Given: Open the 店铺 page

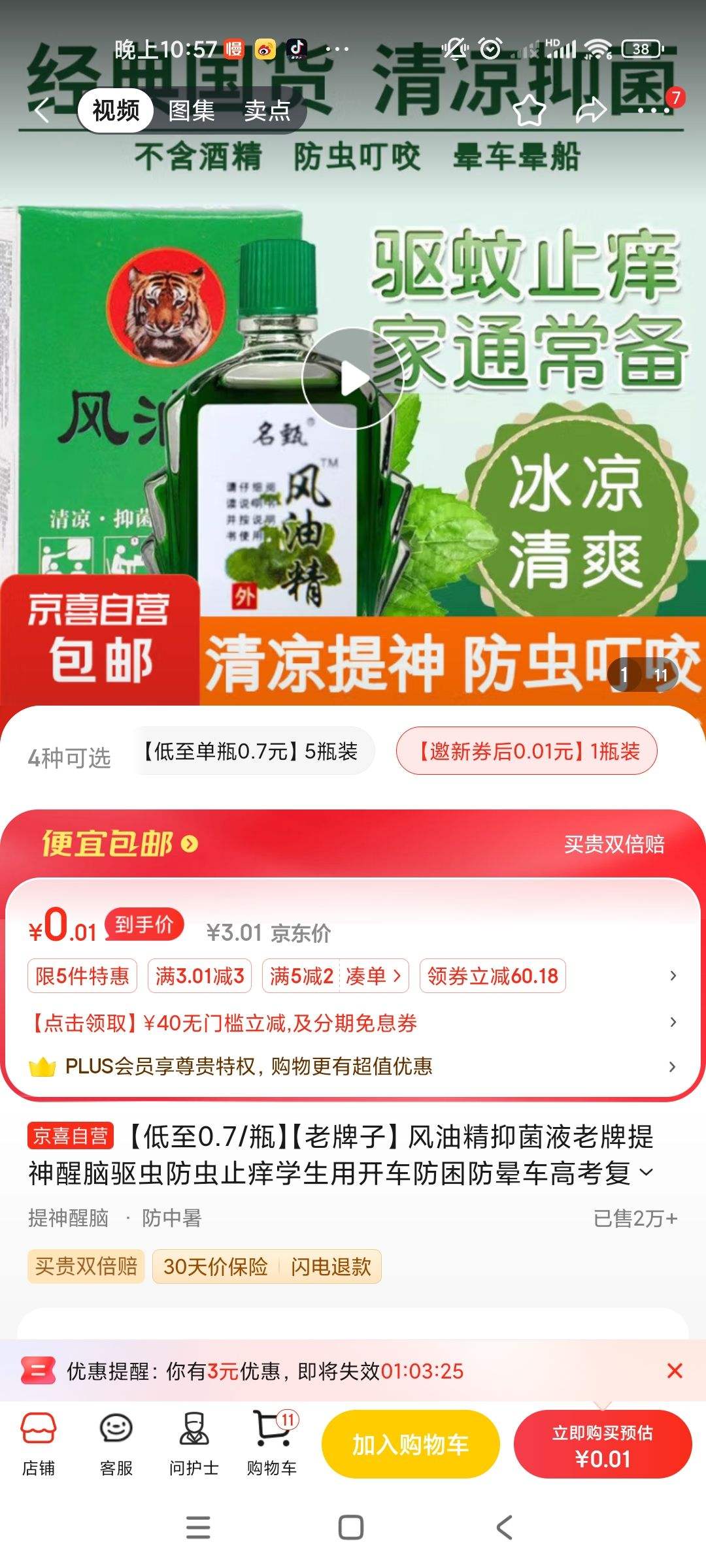Looking at the screenshot, I should point(39,1444).
